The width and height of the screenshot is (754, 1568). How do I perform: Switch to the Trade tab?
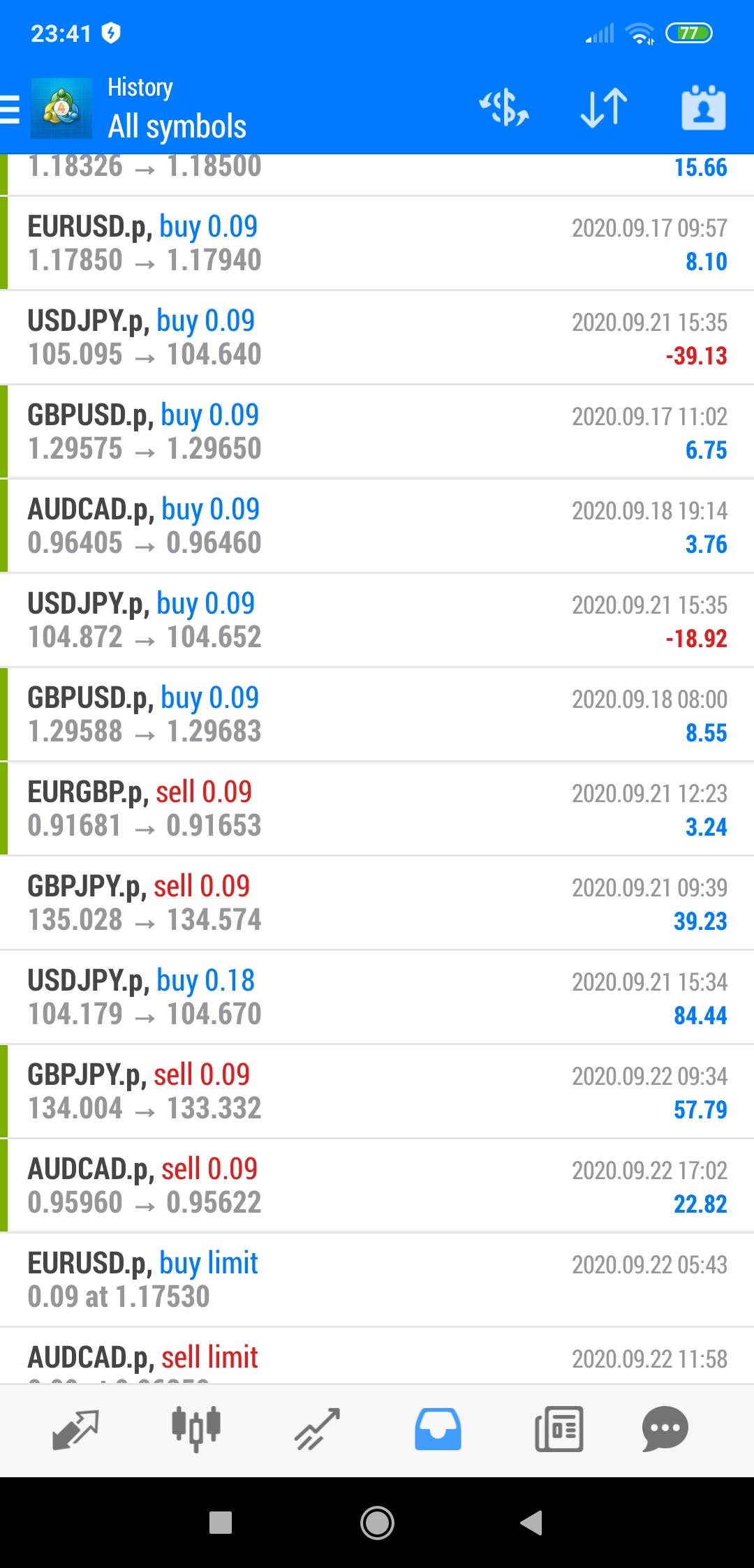click(x=317, y=1428)
